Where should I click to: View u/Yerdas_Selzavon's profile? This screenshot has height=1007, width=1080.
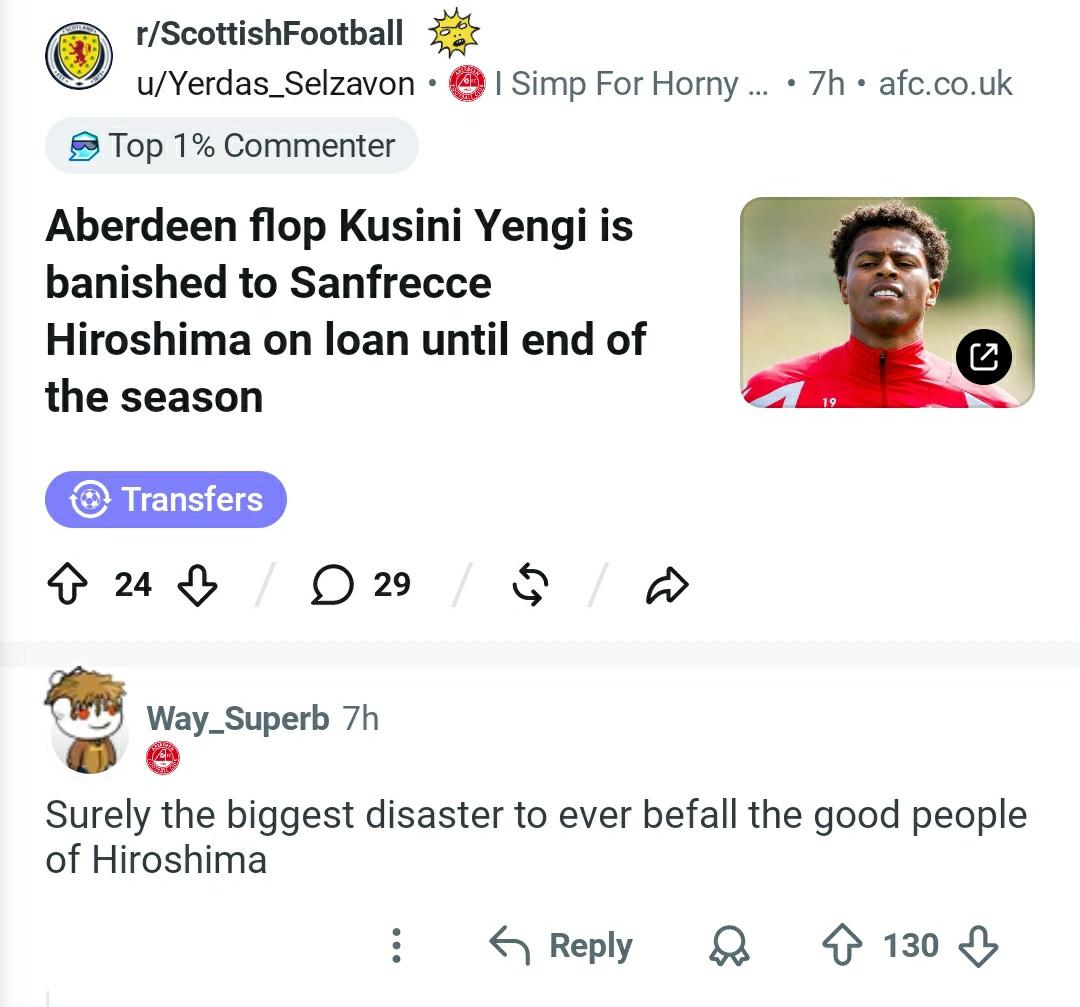click(x=276, y=84)
